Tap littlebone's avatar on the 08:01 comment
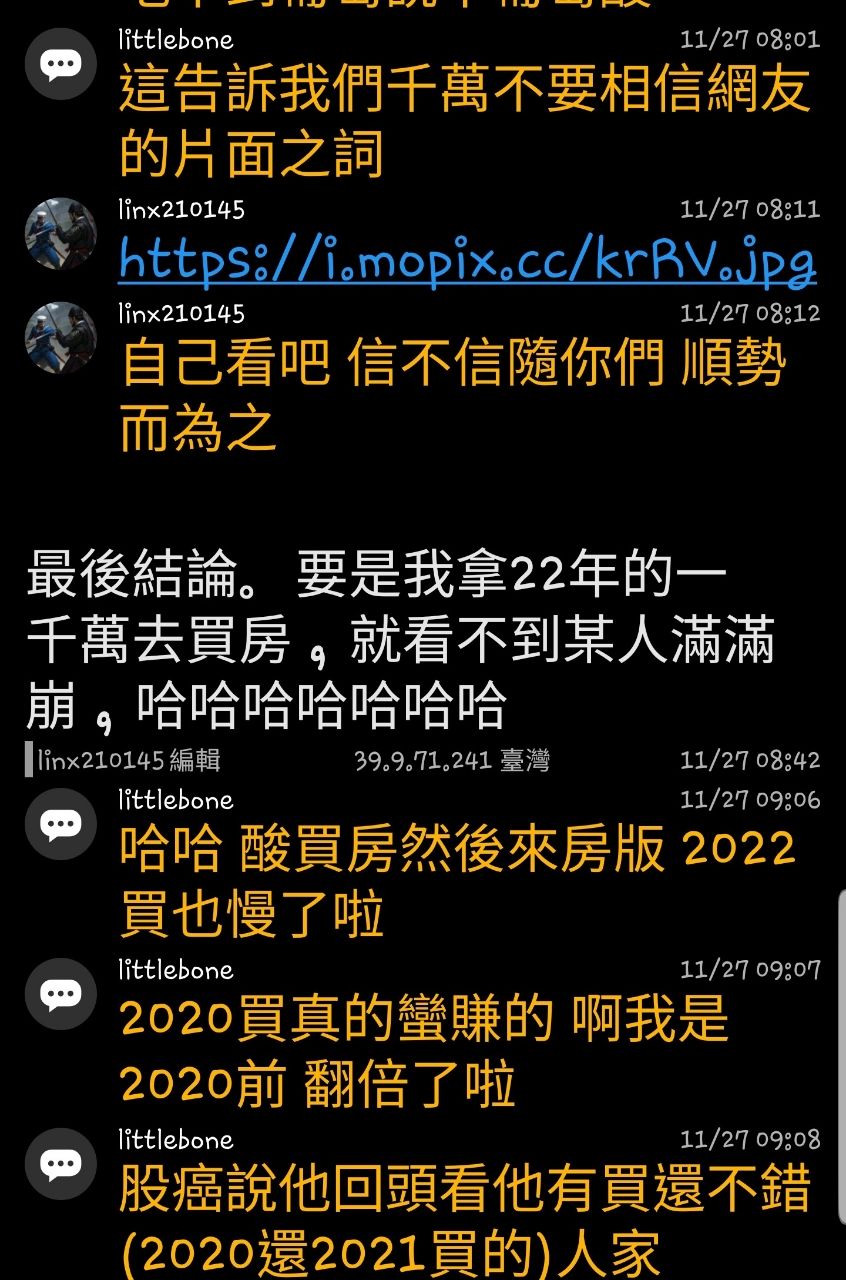 61,64
